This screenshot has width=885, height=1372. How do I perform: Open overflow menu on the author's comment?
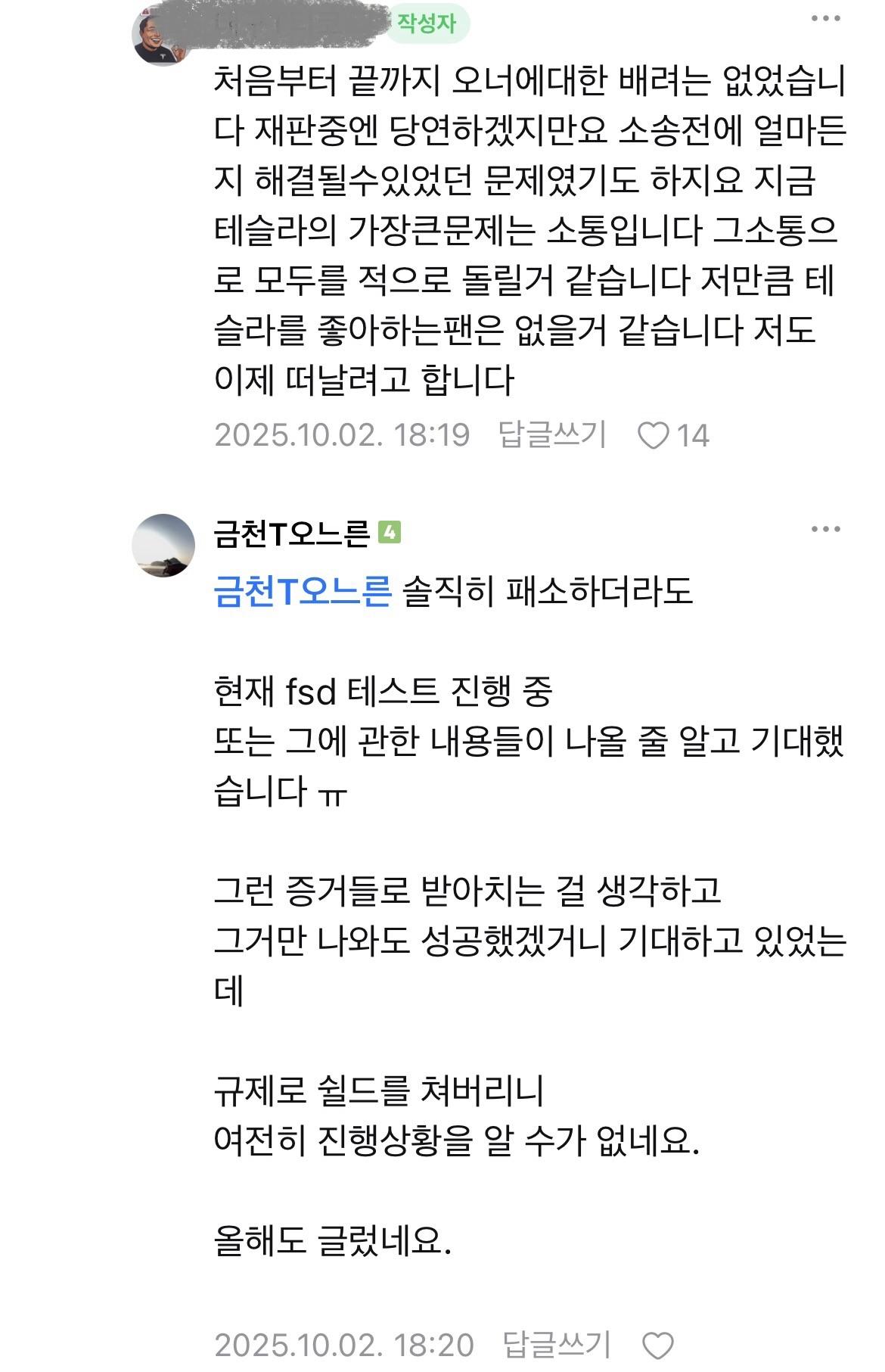click(825, 19)
